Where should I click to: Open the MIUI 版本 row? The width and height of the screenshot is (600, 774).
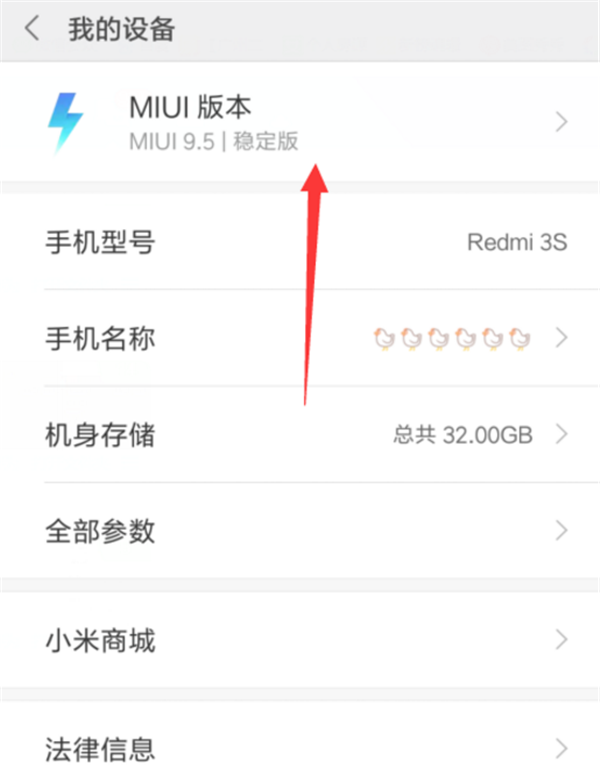300,122
